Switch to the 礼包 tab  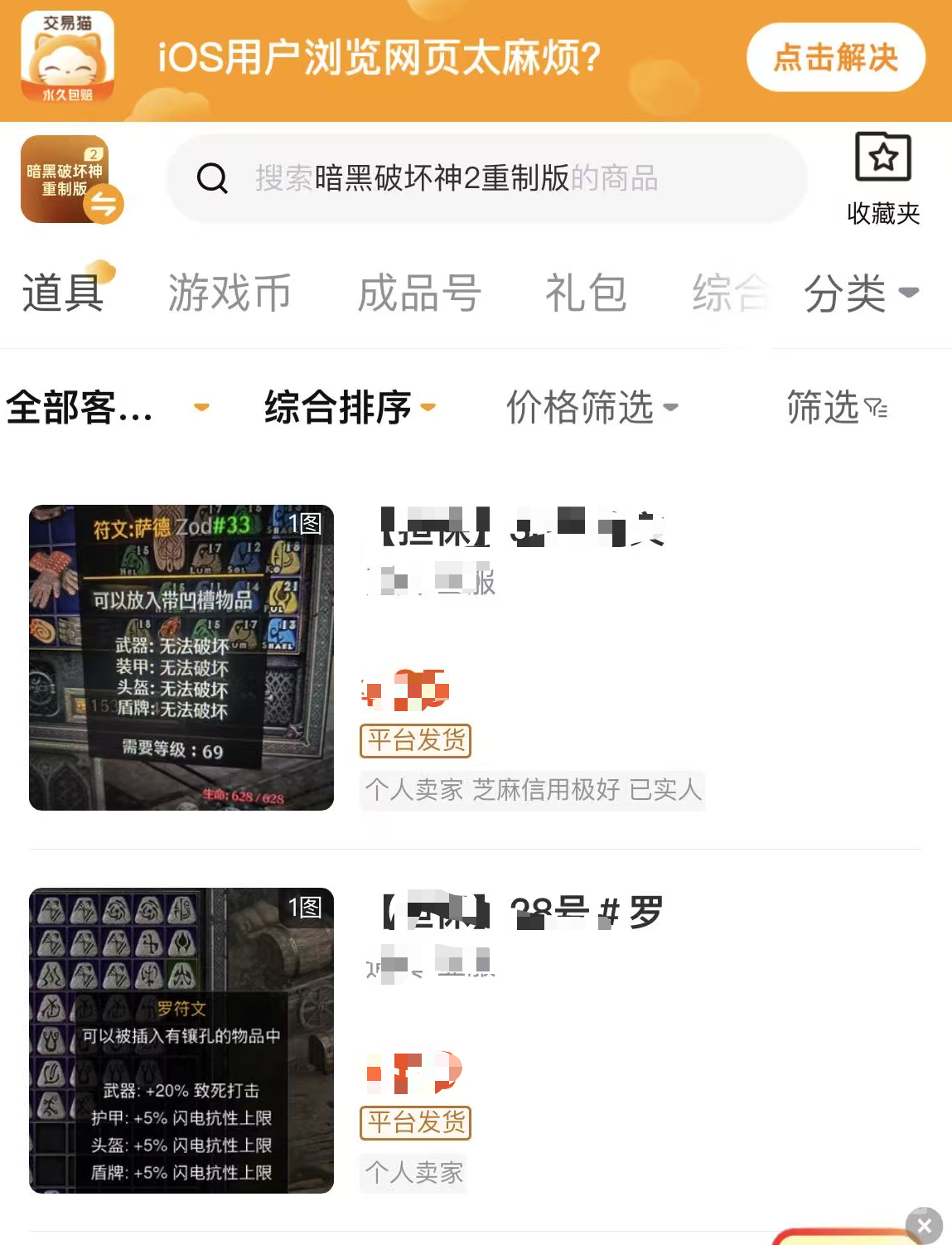pyautogui.click(x=586, y=293)
